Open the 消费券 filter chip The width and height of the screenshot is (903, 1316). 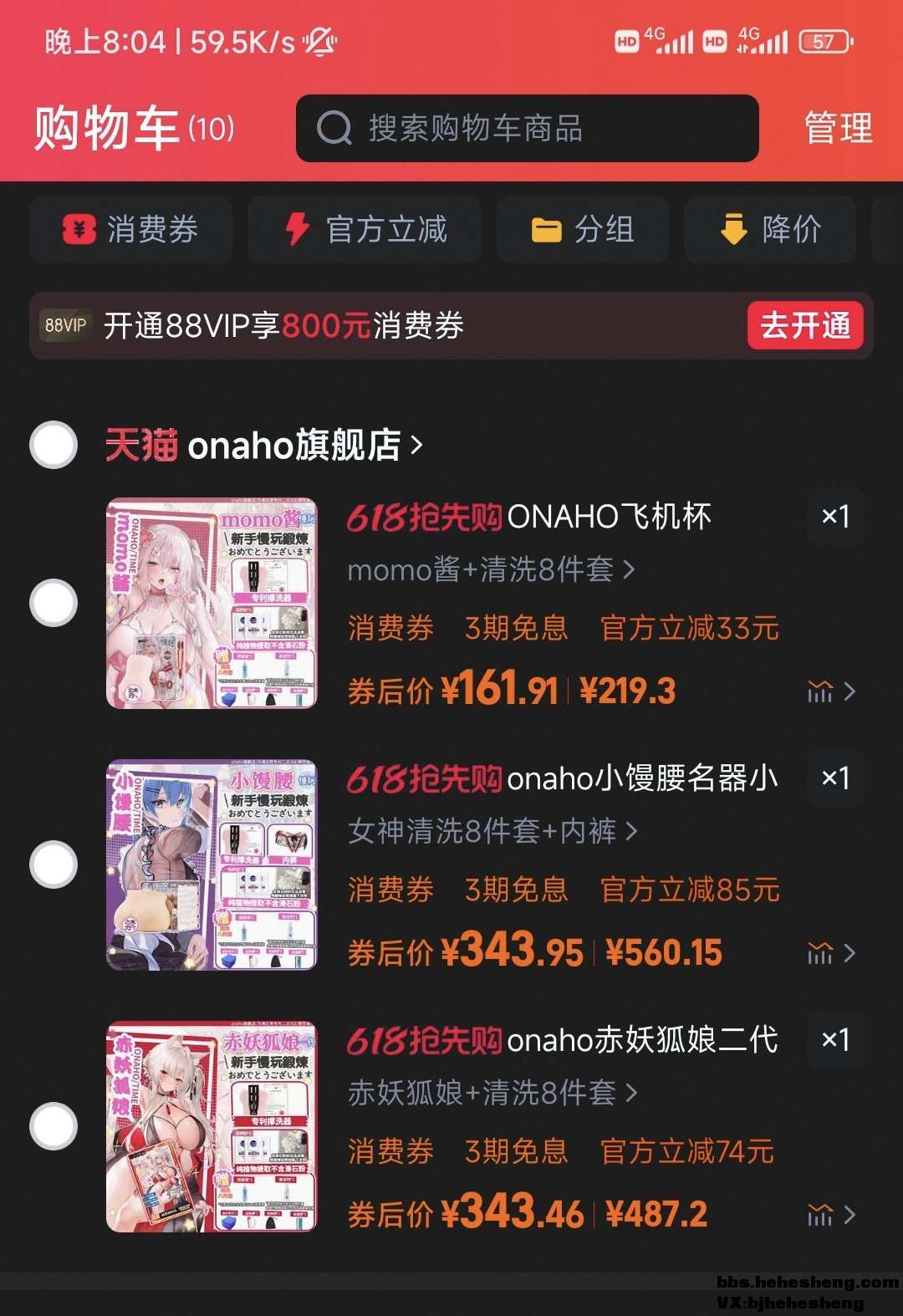(x=131, y=230)
